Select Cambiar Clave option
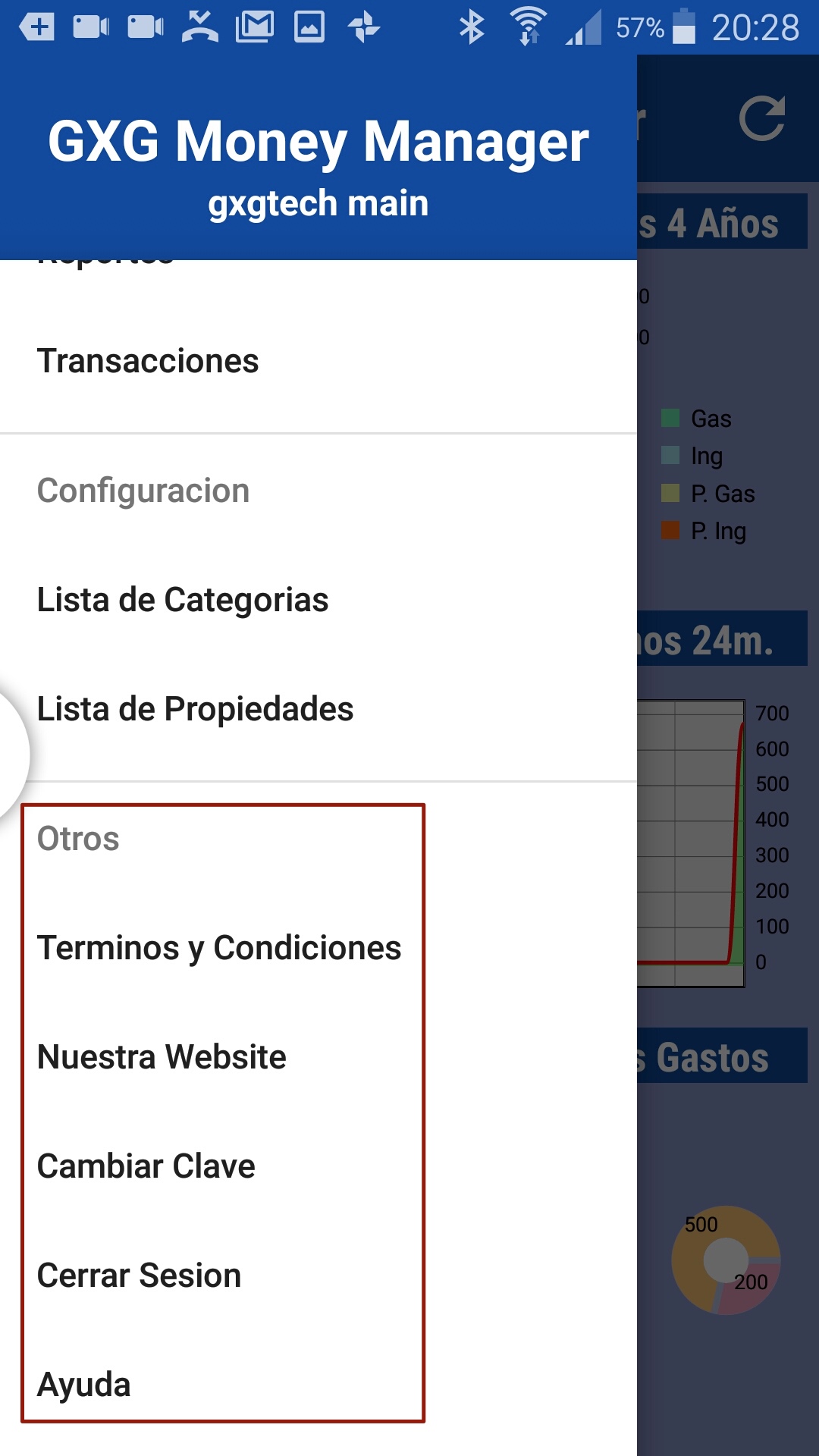The height and width of the screenshot is (1456, 819). point(318,1166)
